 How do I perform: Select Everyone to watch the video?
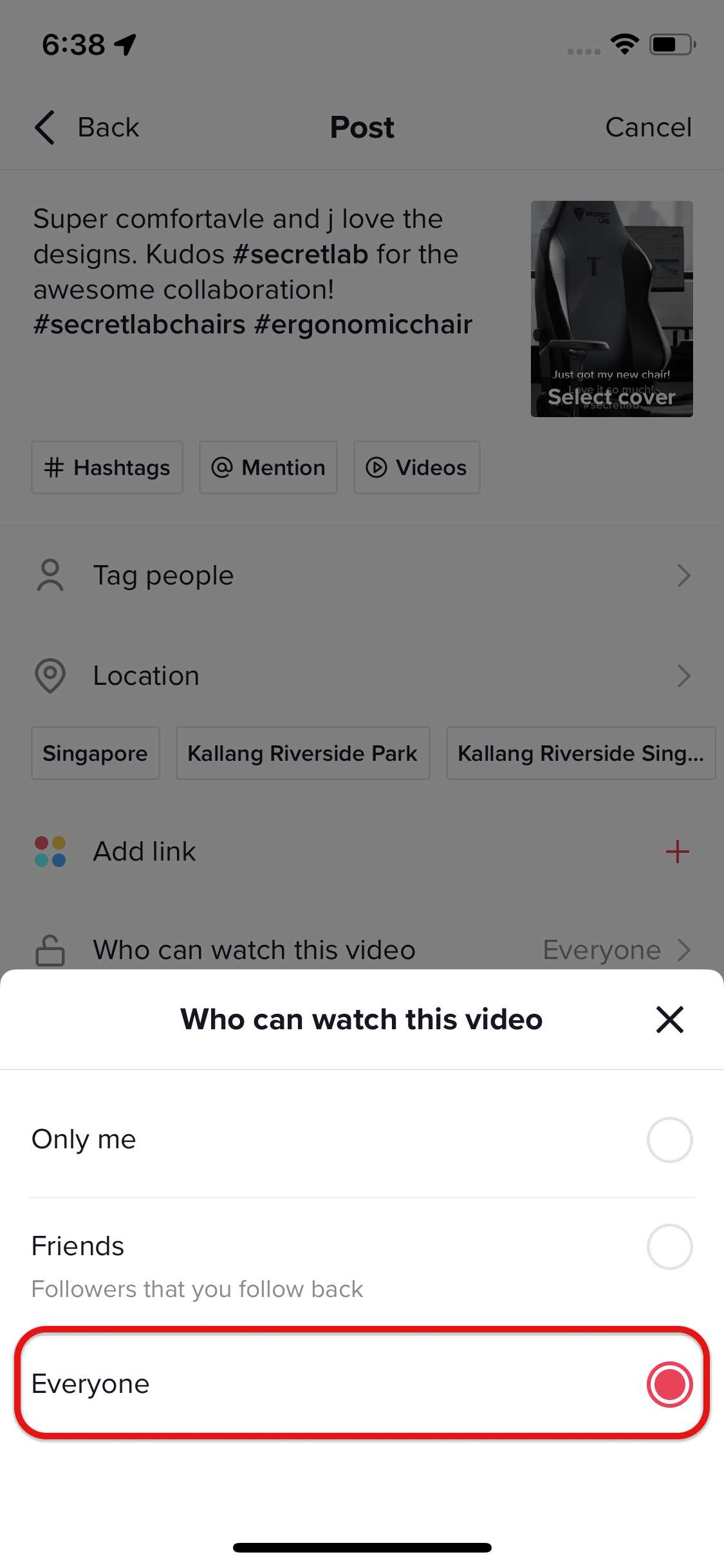click(669, 1384)
